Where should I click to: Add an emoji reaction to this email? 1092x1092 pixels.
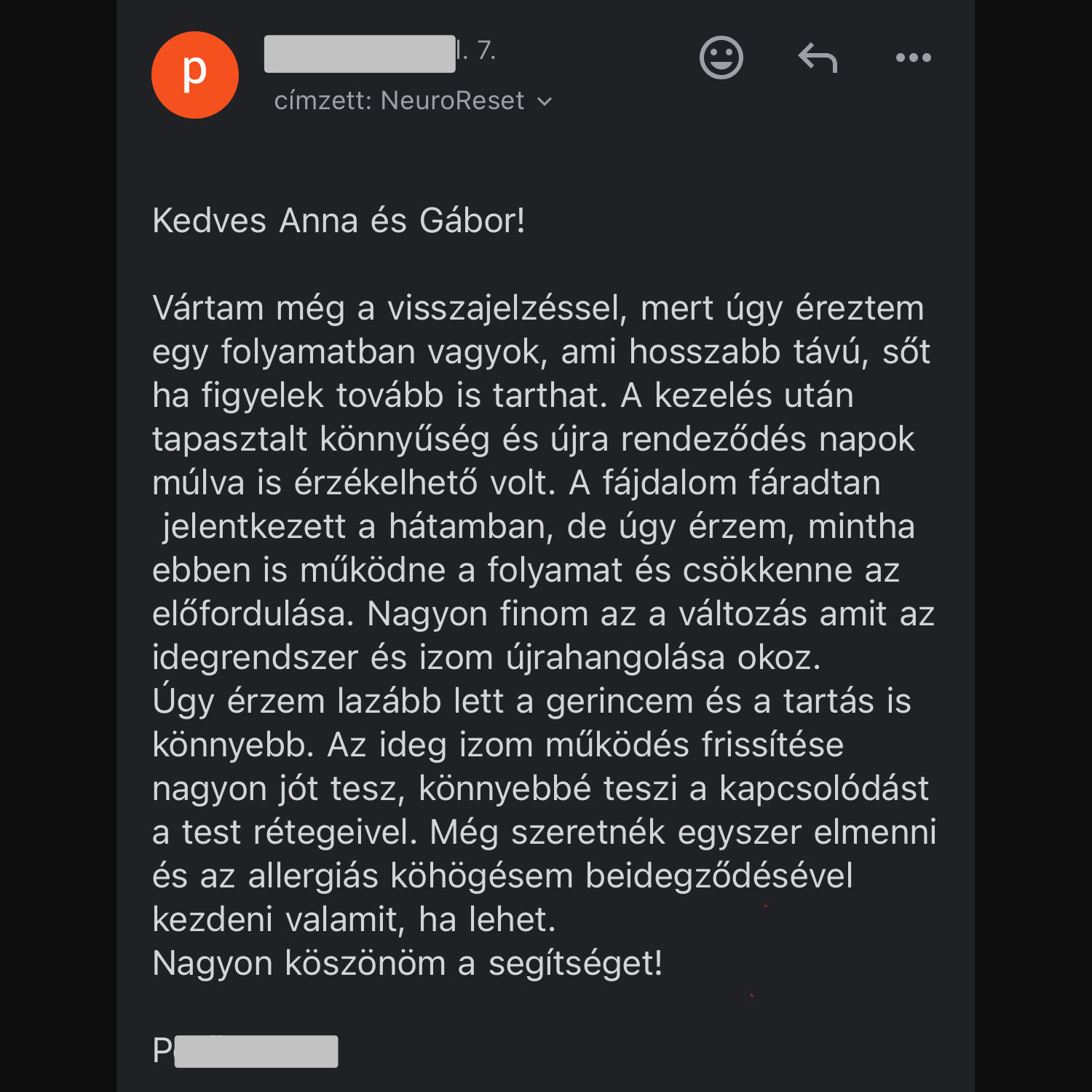tap(721, 58)
